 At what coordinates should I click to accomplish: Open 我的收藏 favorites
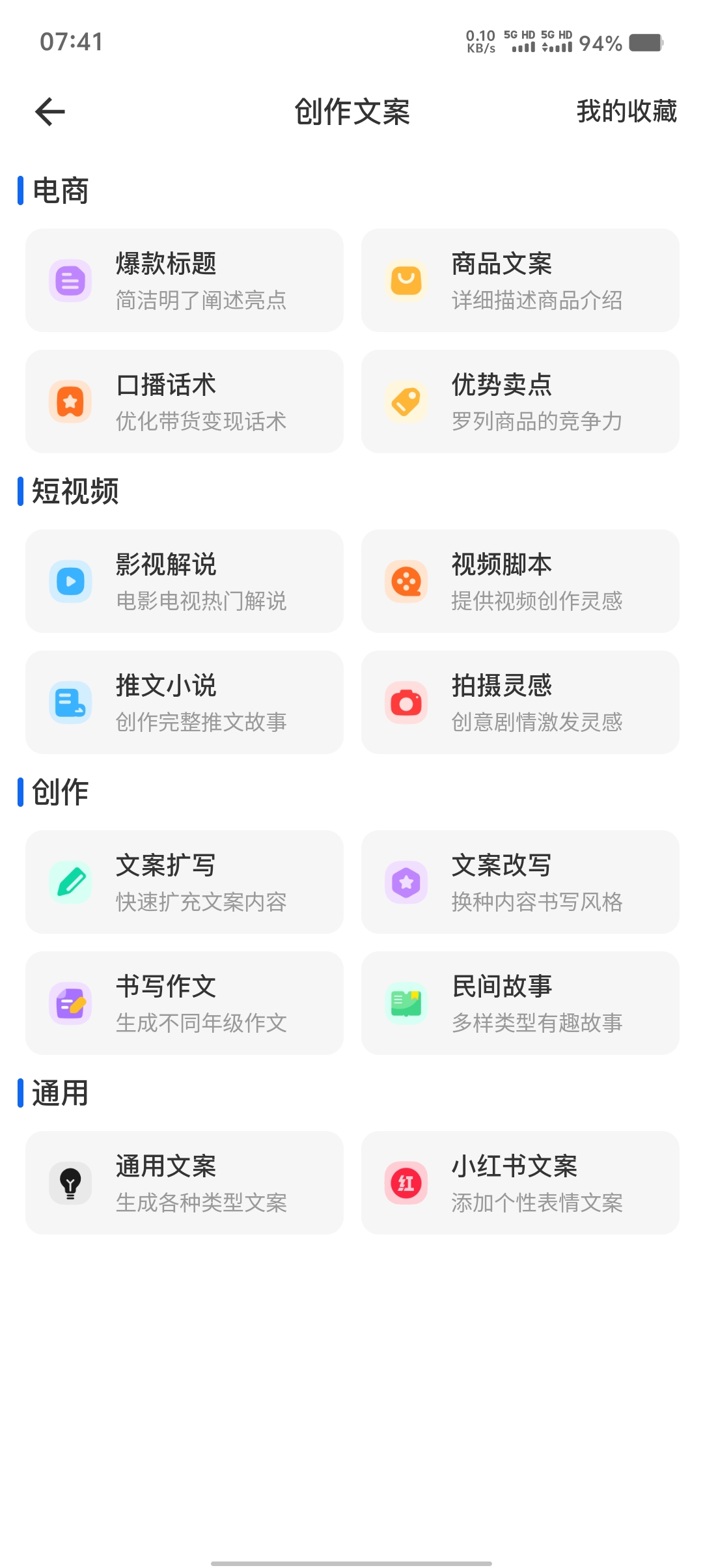click(x=626, y=112)
